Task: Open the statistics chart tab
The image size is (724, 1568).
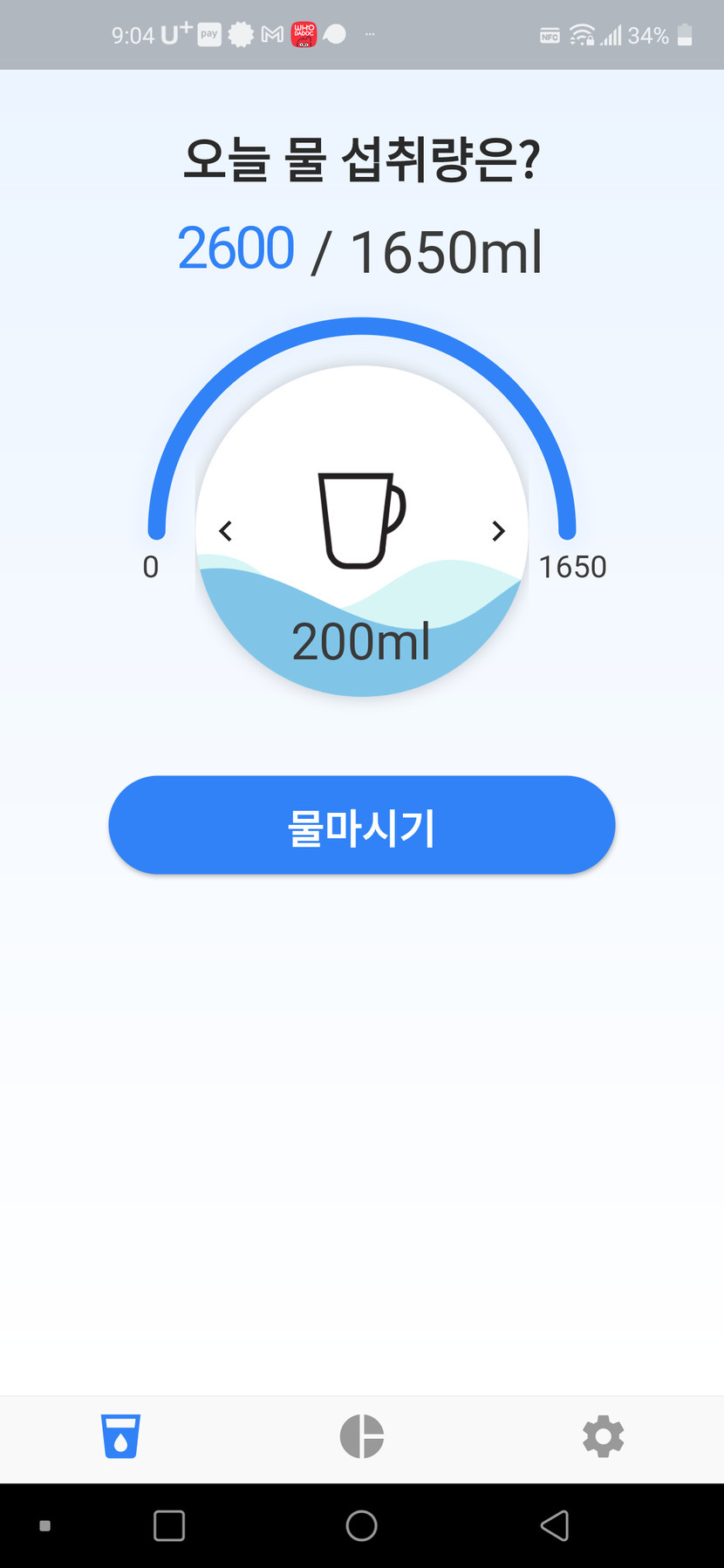Action: [362, 1436]
